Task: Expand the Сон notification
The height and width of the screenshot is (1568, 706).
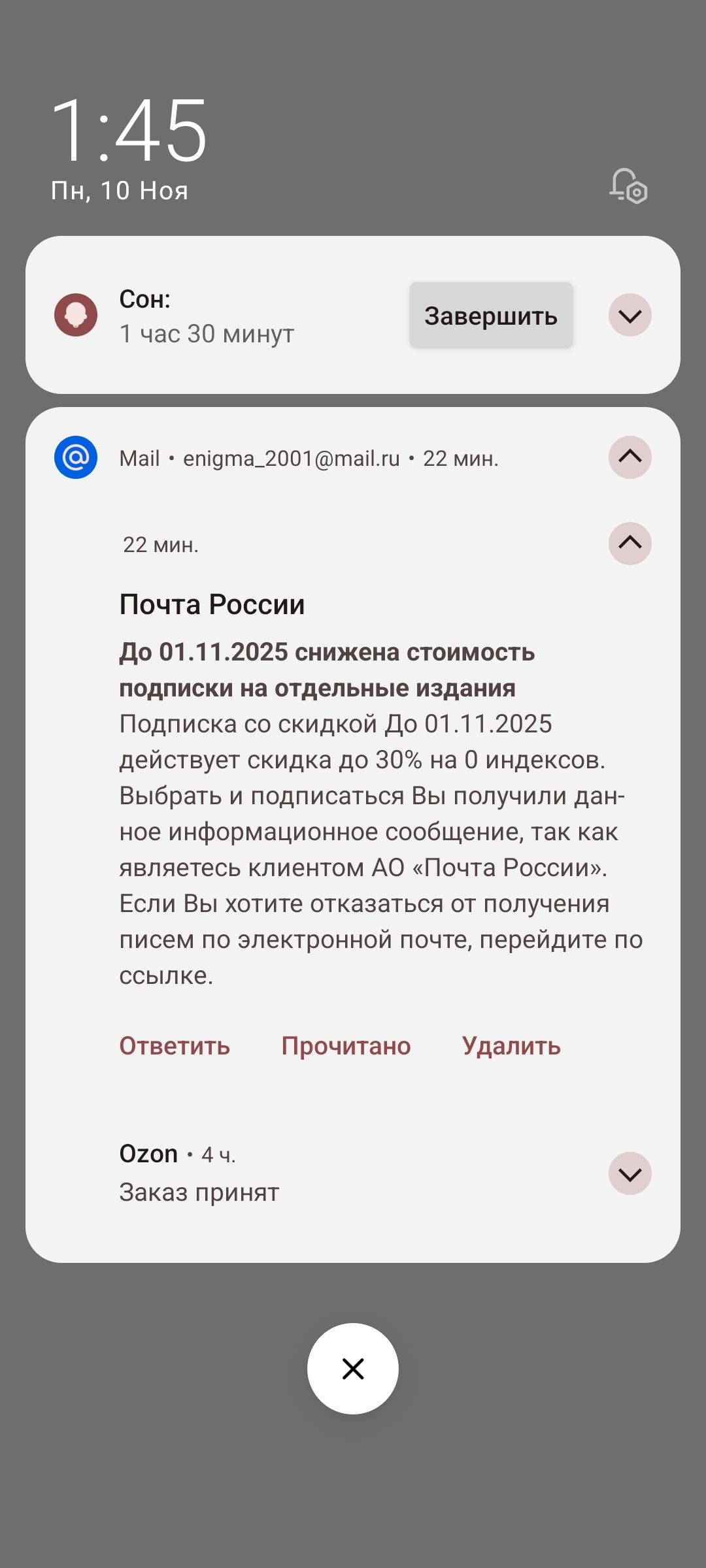Action: 630,316
